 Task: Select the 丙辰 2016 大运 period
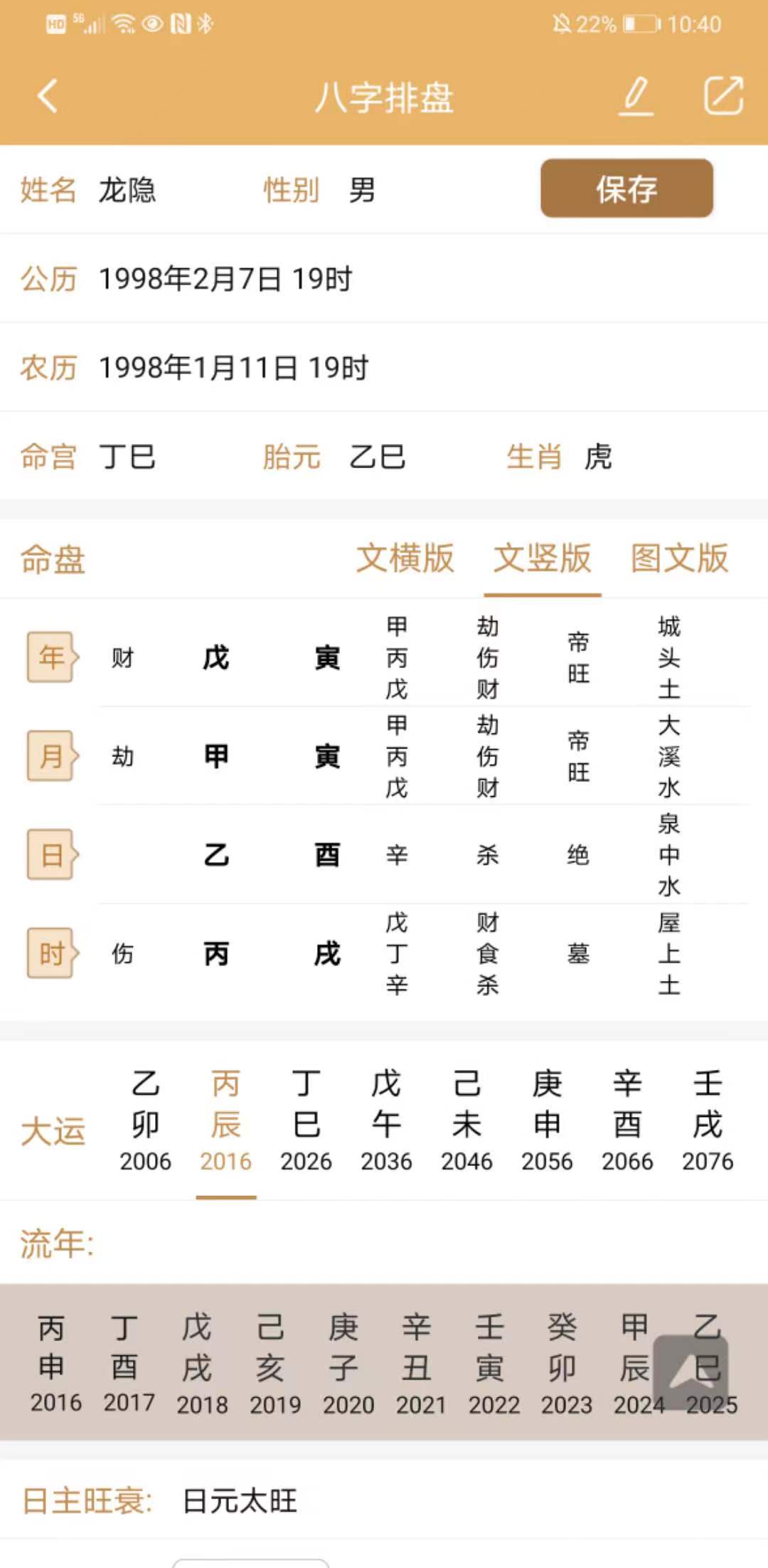click(x=226, y=1122)
